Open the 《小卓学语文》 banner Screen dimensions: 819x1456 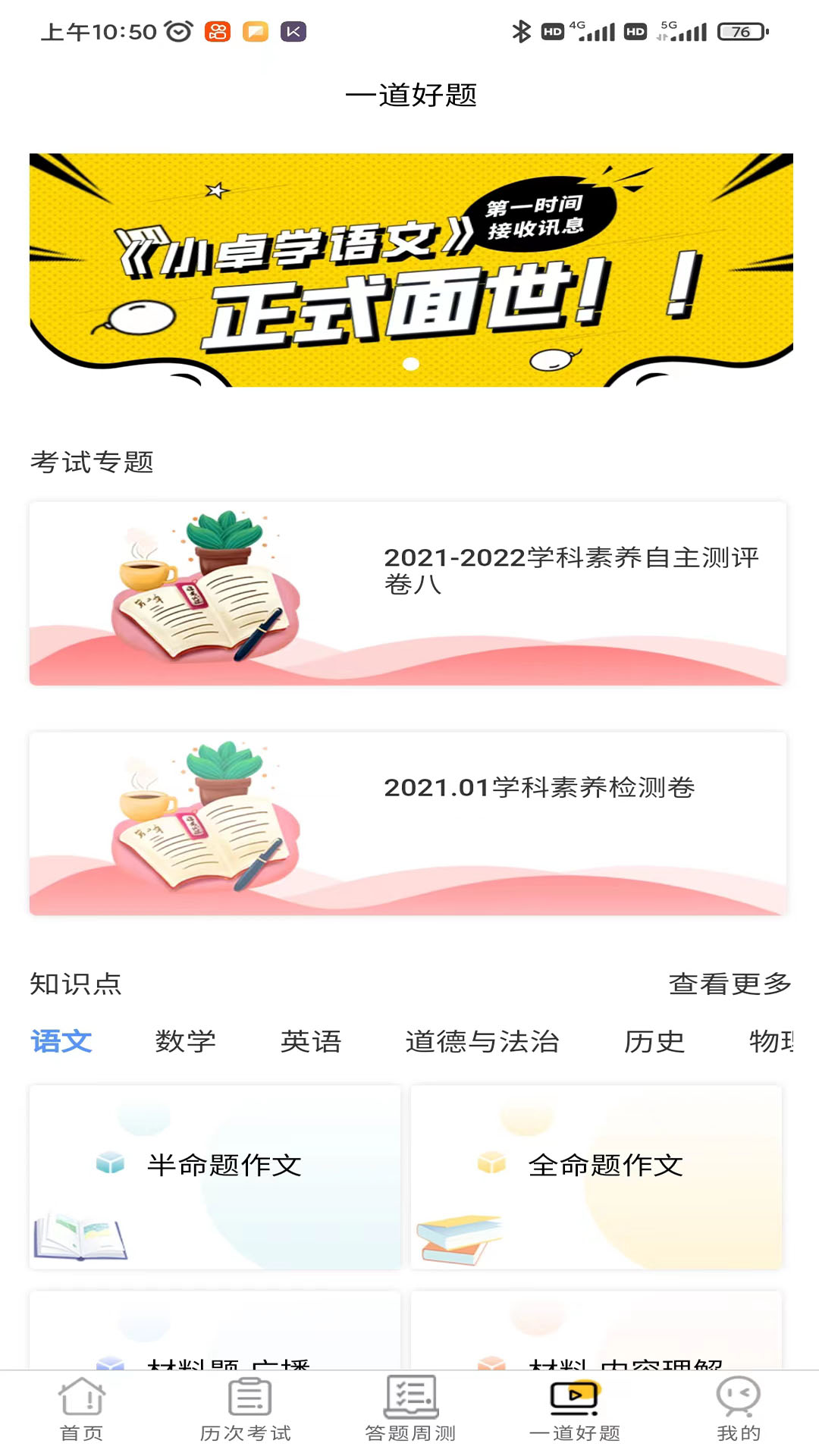(x=411, y=270)
